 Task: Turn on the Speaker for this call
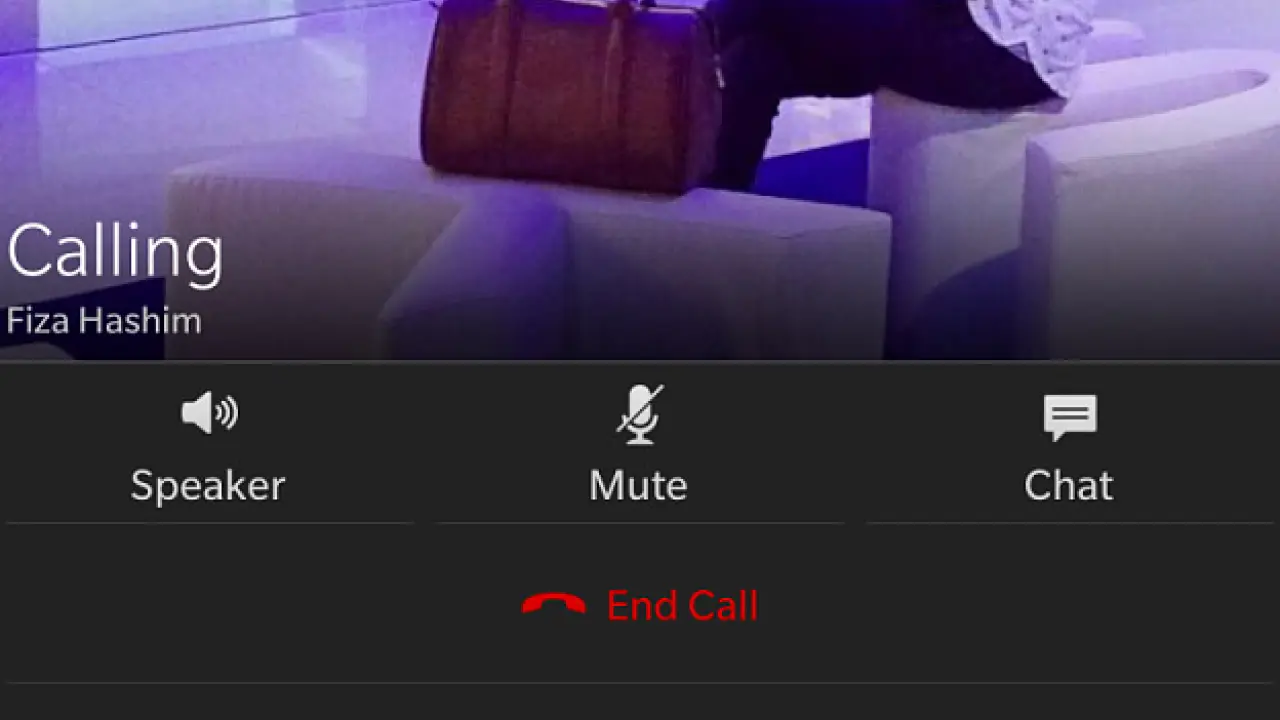pyautogui.click(x=208, y=445)
